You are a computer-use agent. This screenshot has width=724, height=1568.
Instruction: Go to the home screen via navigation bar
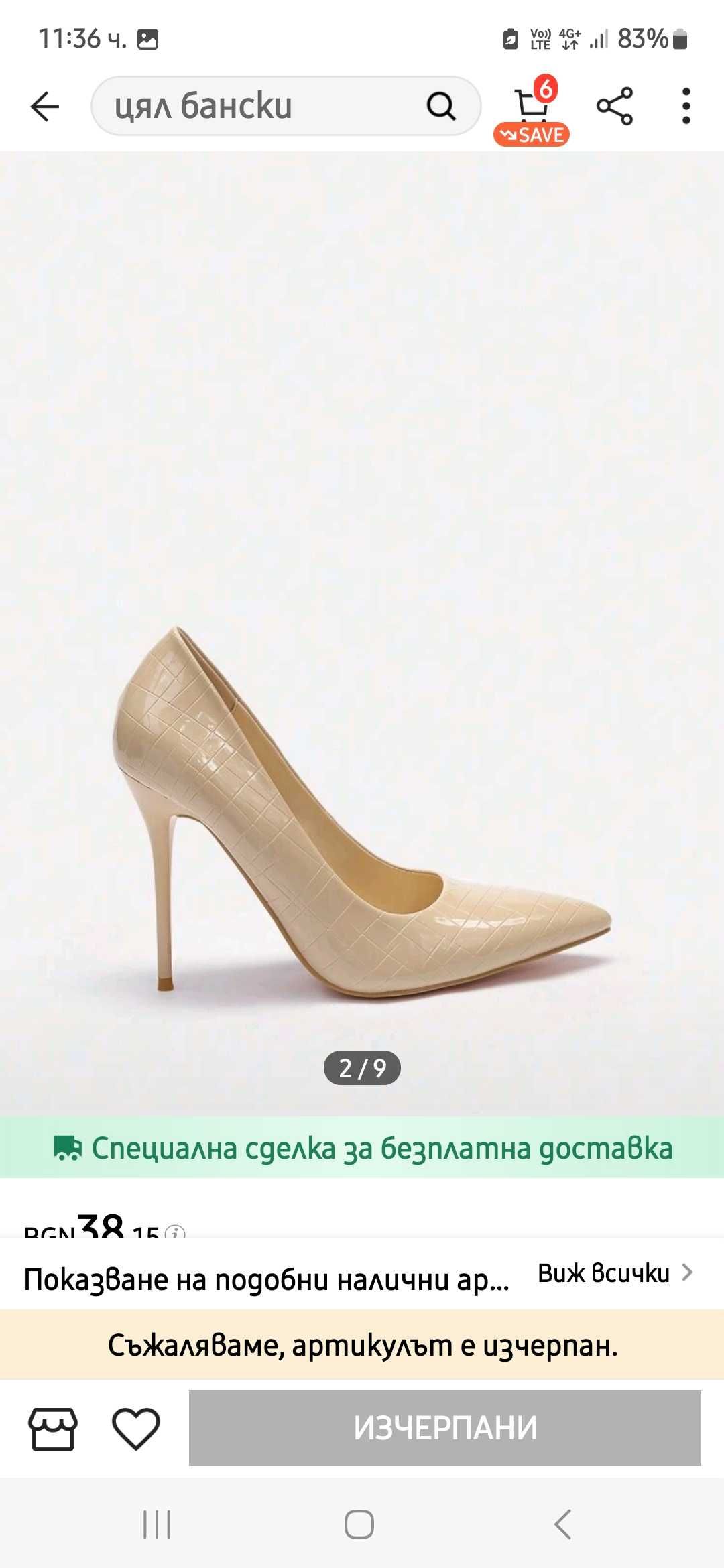coord(359,1524)
